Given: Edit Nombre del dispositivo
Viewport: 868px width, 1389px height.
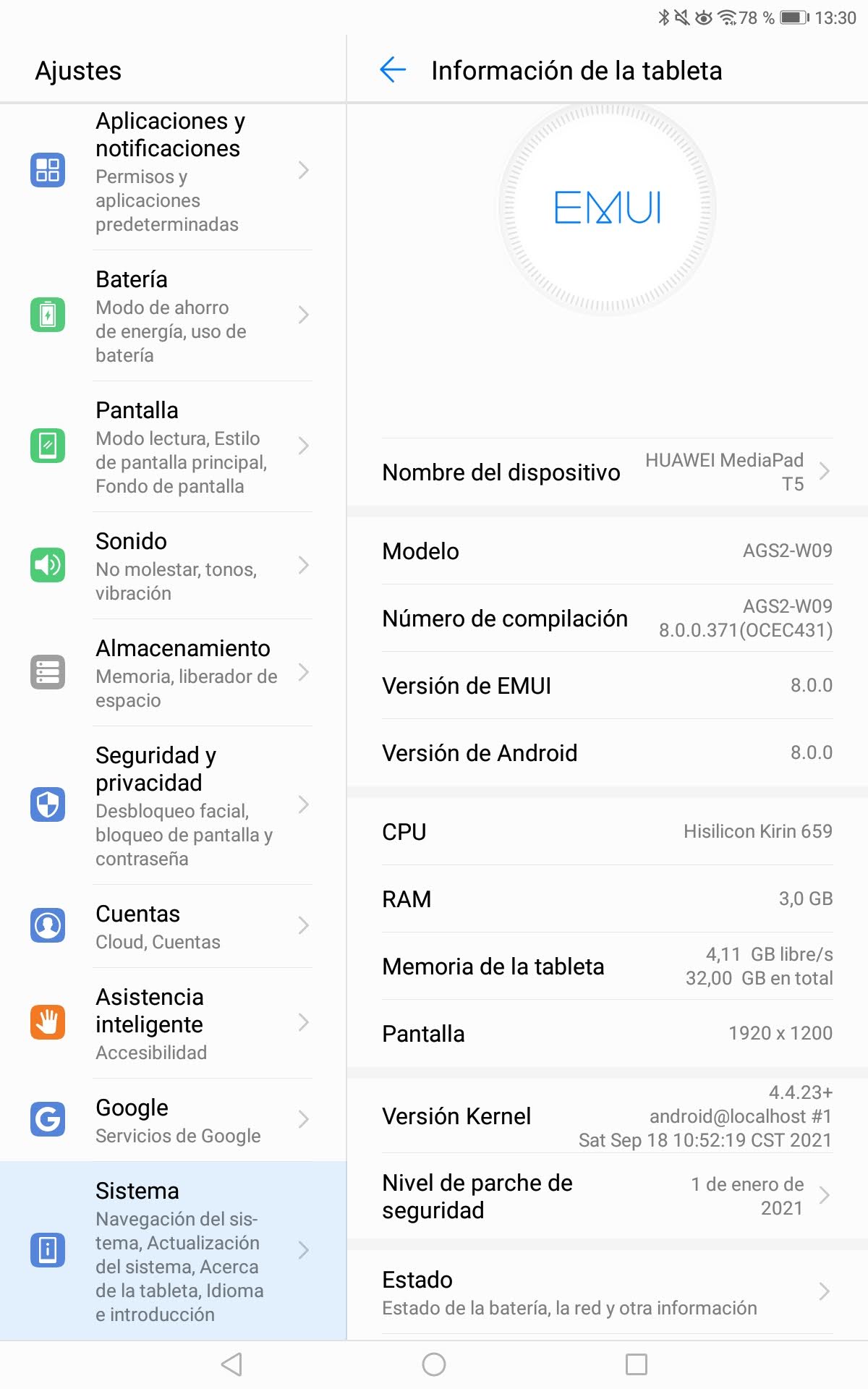Looking at the screenshot, I should 608,472.
